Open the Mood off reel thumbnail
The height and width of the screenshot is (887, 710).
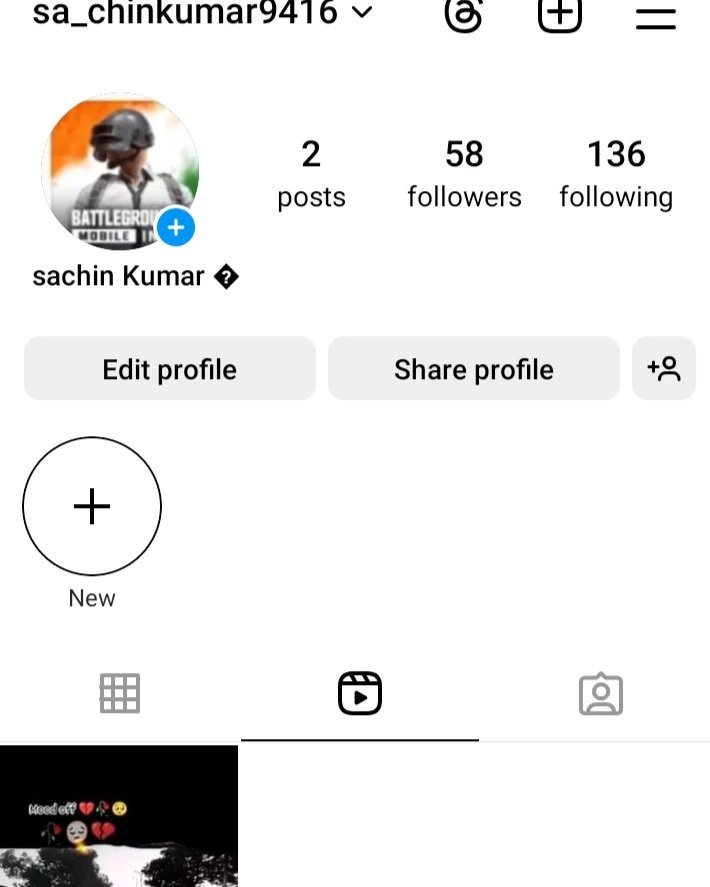[x=119, y=815]
